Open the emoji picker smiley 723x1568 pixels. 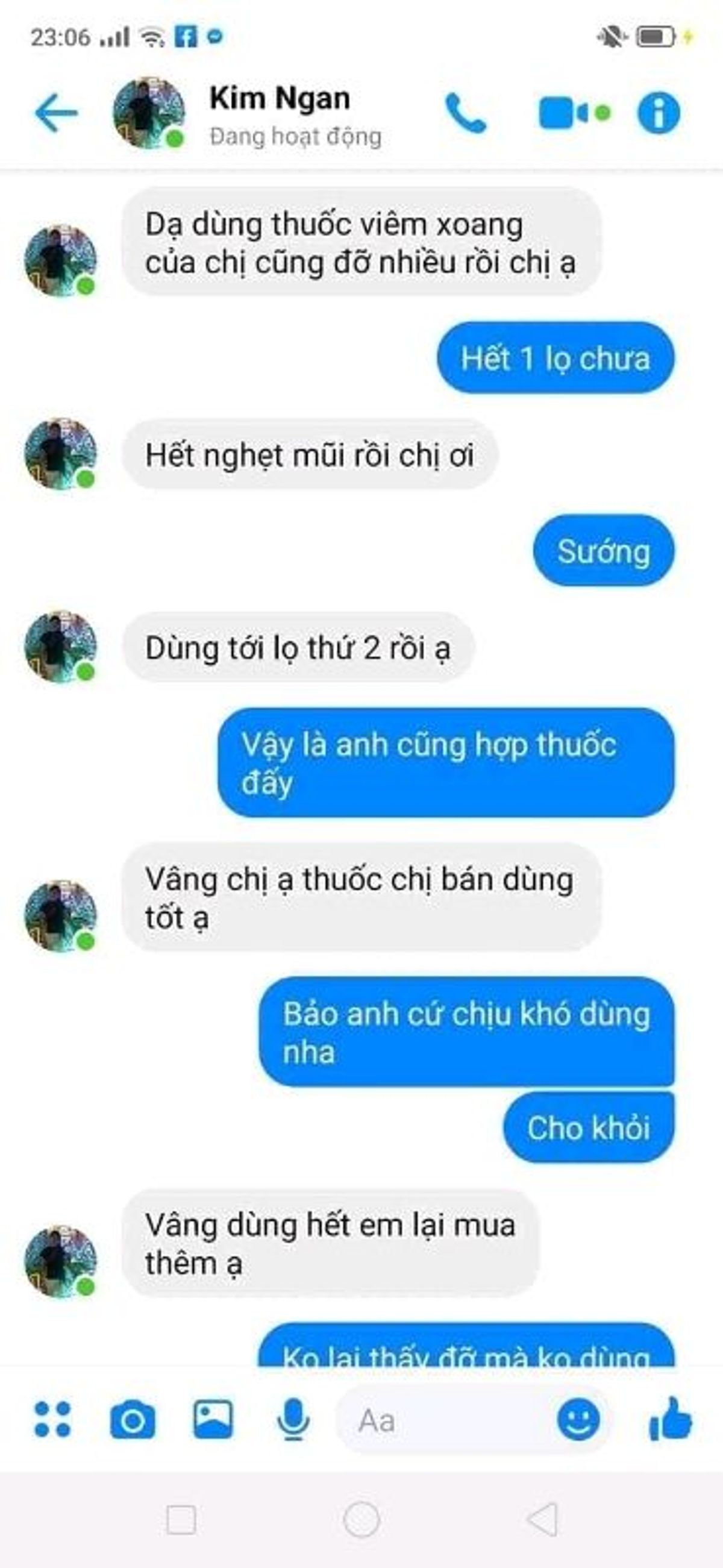click(578, 1420)
